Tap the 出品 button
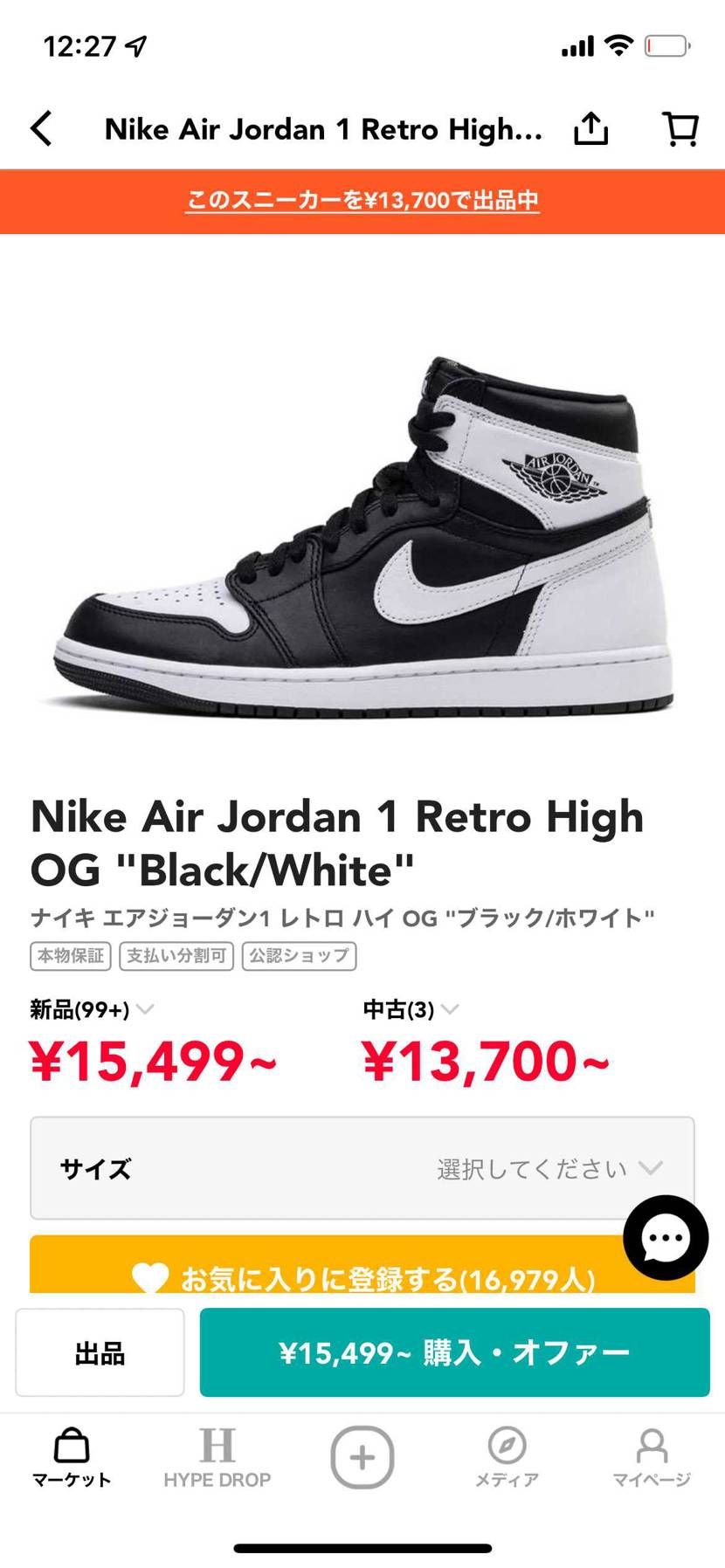Viewport: 725px width, 1568px height. click(99, 1351)
